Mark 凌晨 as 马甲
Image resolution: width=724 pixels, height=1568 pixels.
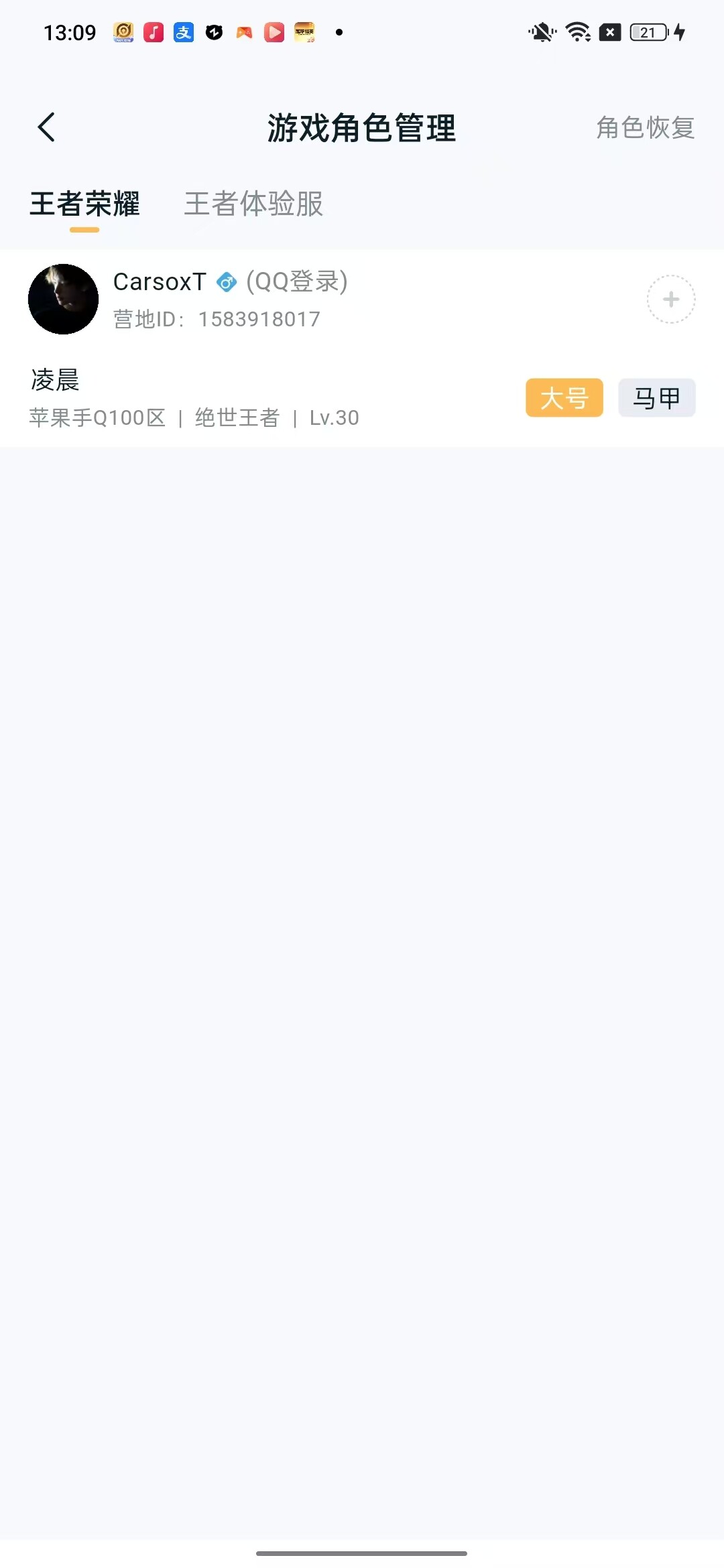pyautogui.click(x=656, y=398)
